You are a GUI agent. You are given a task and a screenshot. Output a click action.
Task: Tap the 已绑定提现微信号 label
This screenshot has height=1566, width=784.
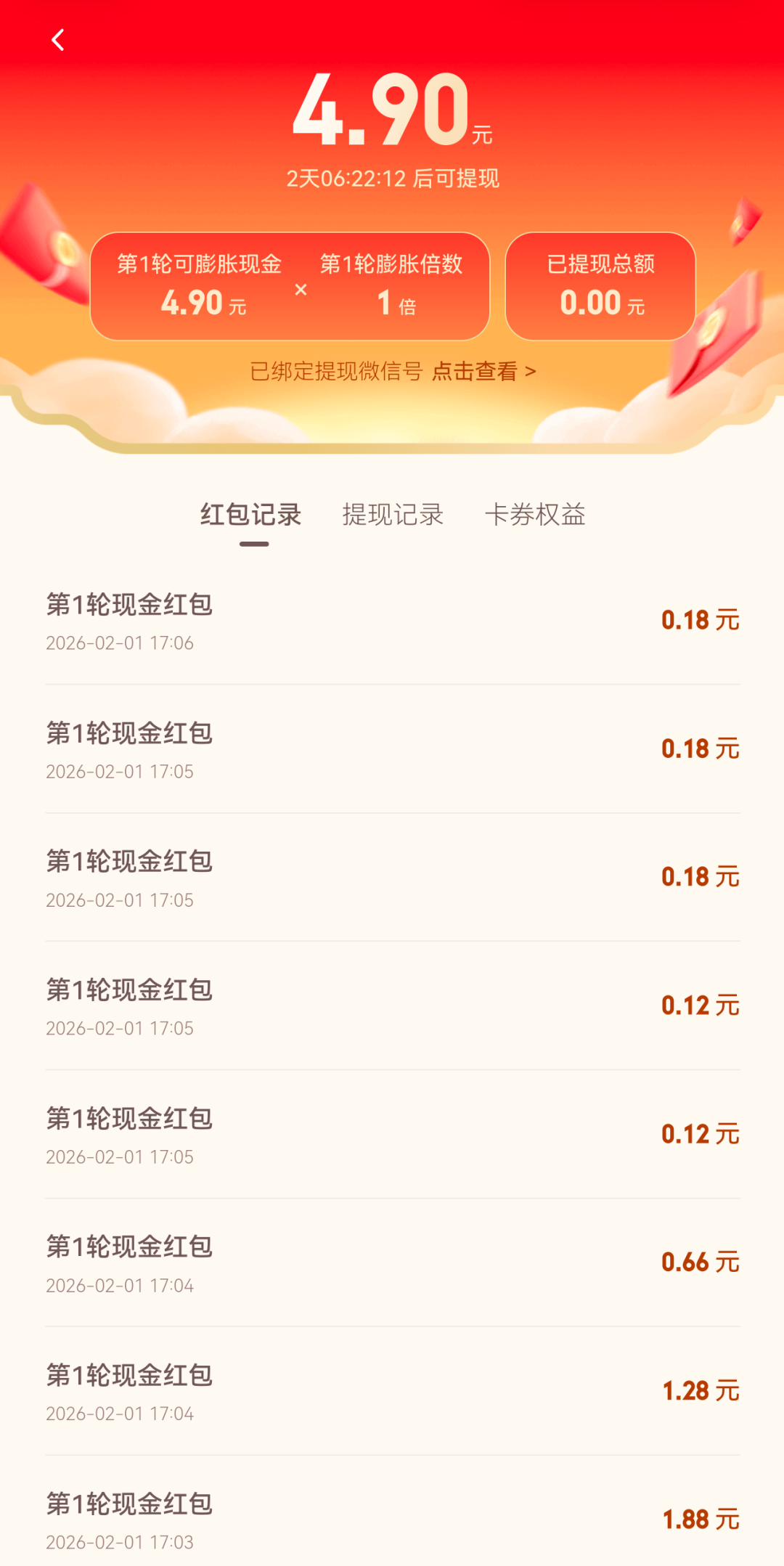[x=337, y=371]
